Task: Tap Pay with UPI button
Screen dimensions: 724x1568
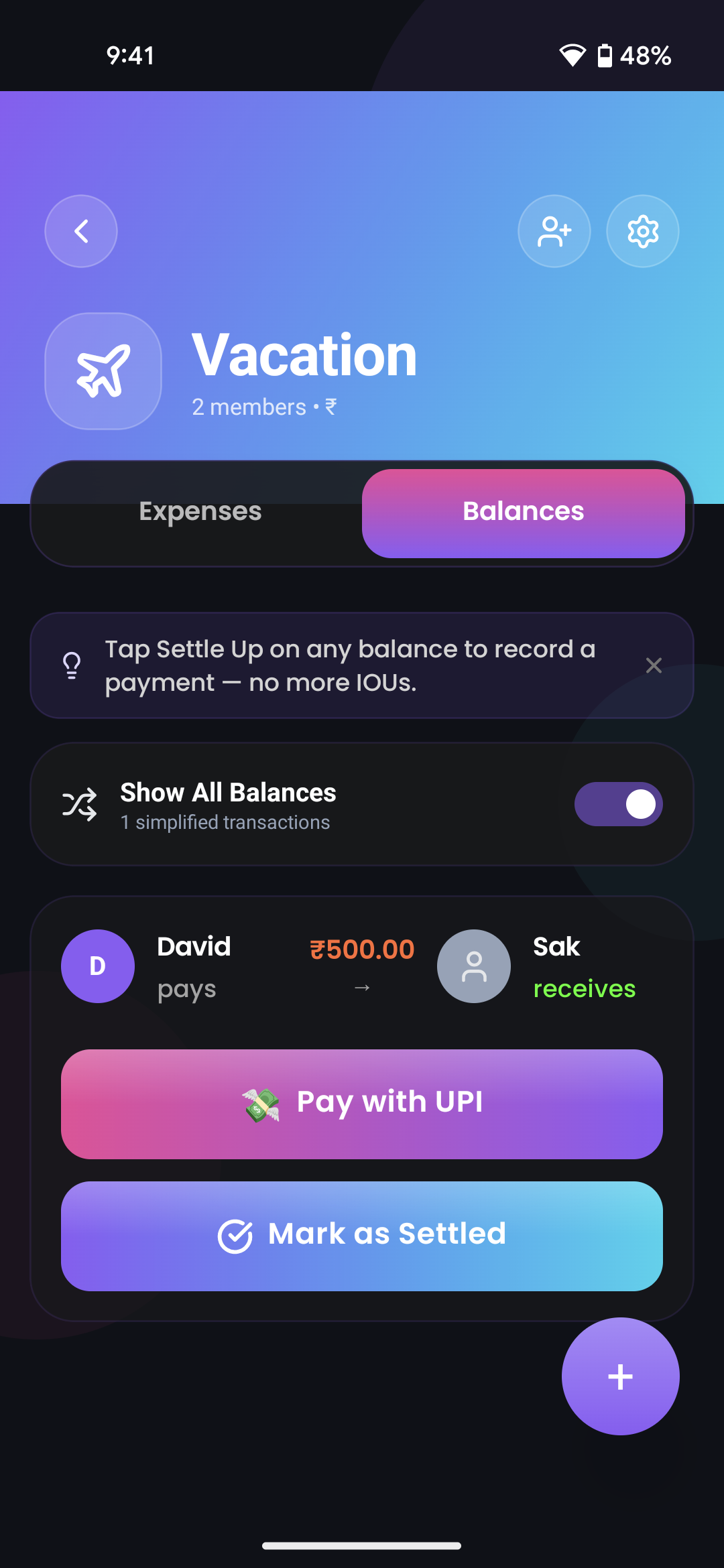Action: pos(362,1102)
